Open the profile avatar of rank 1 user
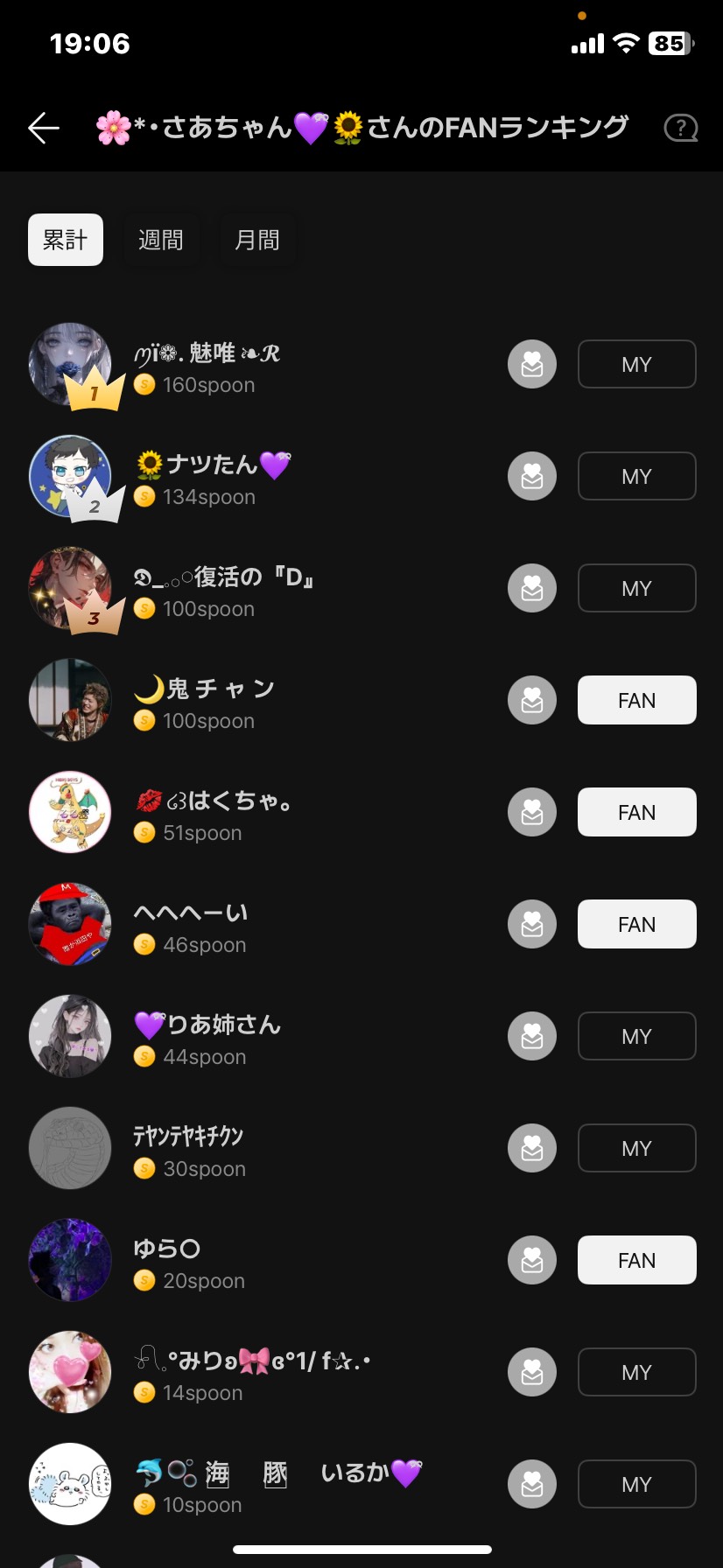 point(70,365)
